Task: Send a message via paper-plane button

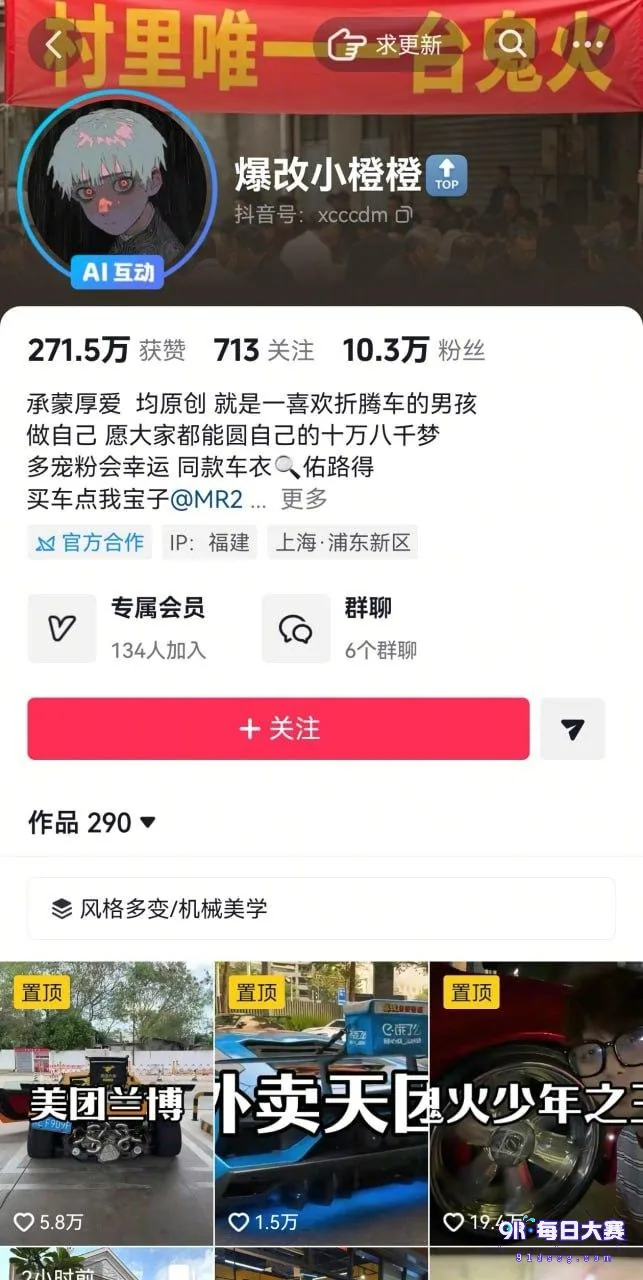Action: [573, 729]
